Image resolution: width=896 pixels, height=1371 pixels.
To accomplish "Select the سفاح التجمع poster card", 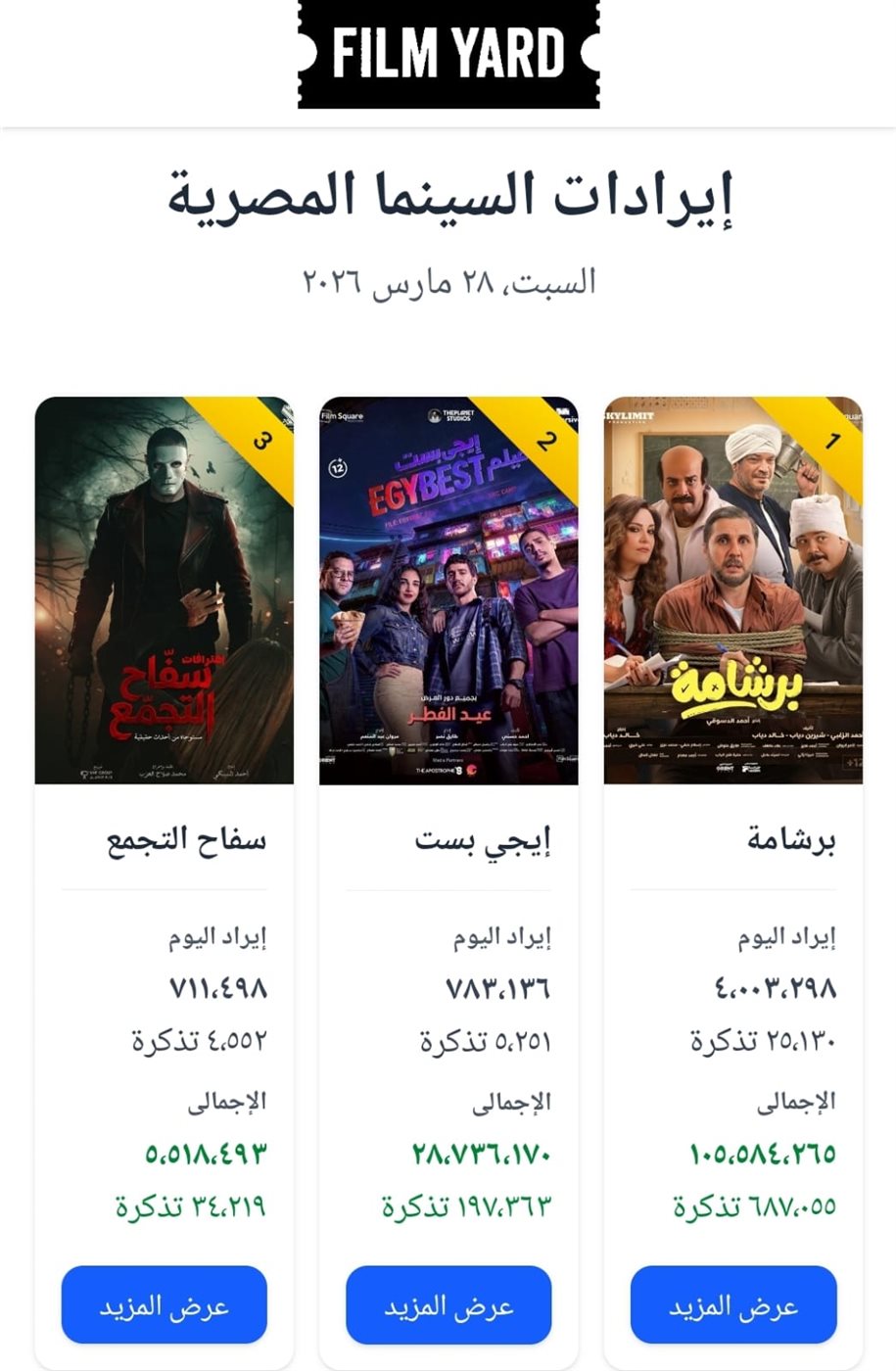I will (164, 591).
